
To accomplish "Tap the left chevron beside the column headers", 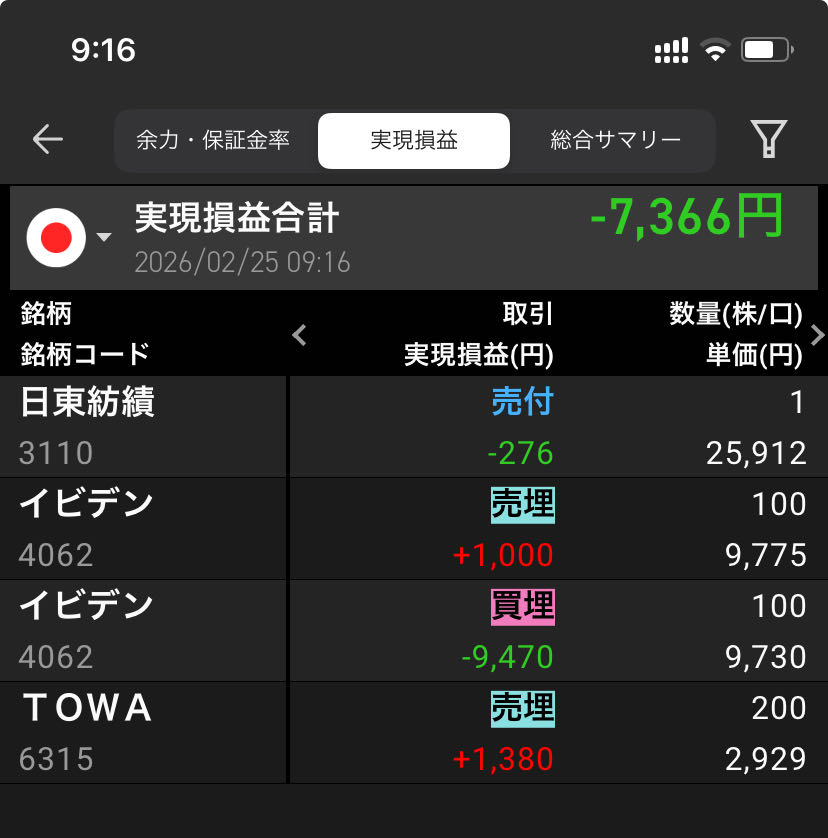I will tap(299, 335).
